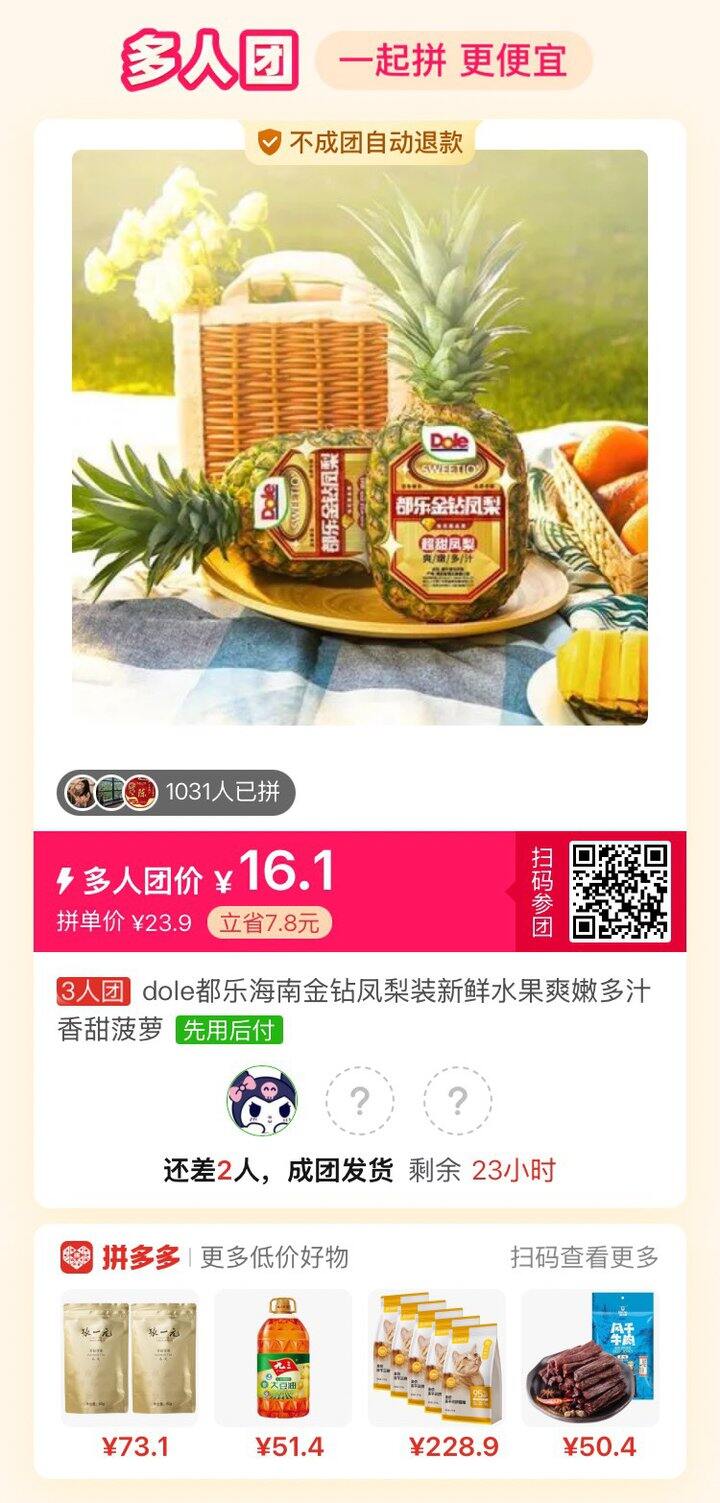Screen dimensions: 720x1503
Task: Click the 一起拼 更便宜 banner
Action: pos(452,60)
